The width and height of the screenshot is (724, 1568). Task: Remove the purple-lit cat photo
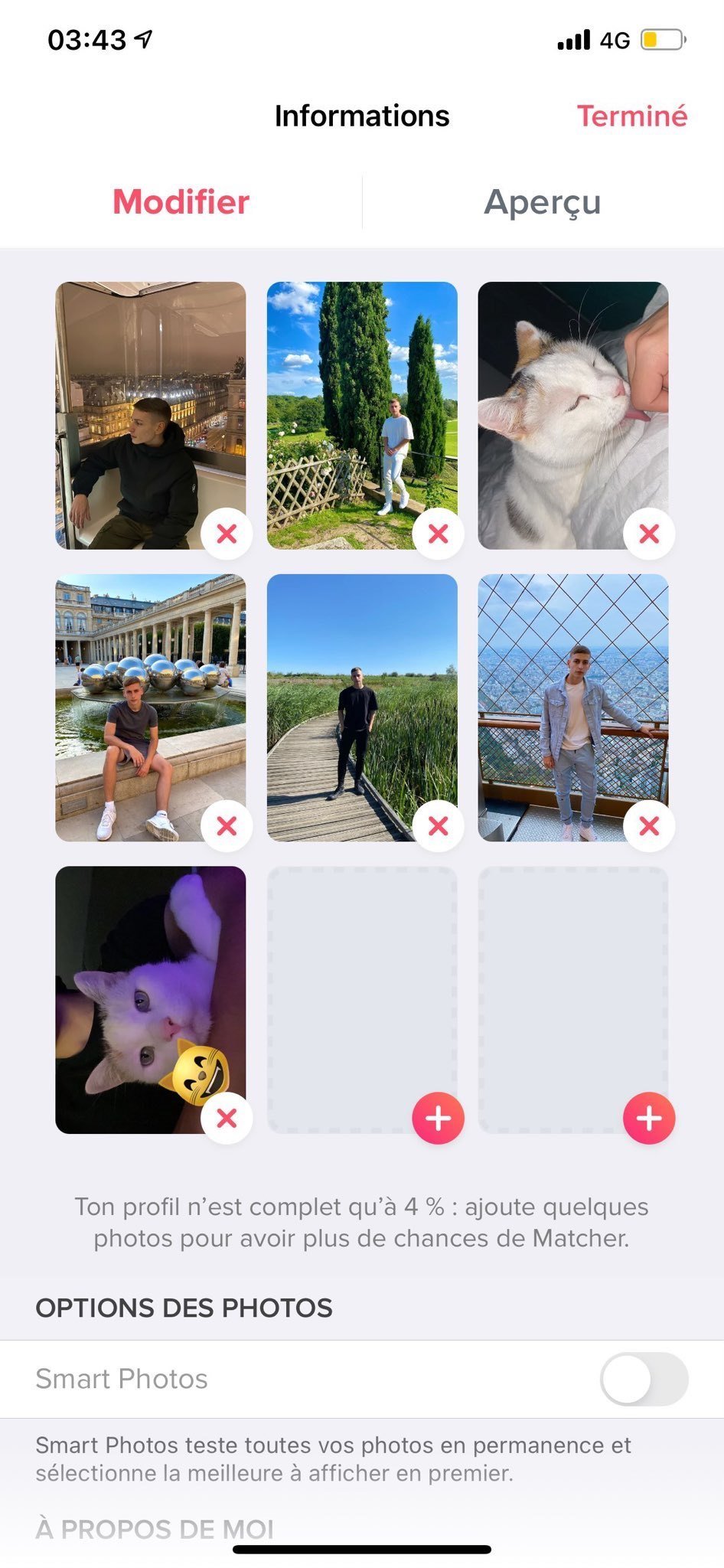point(227,1119)
